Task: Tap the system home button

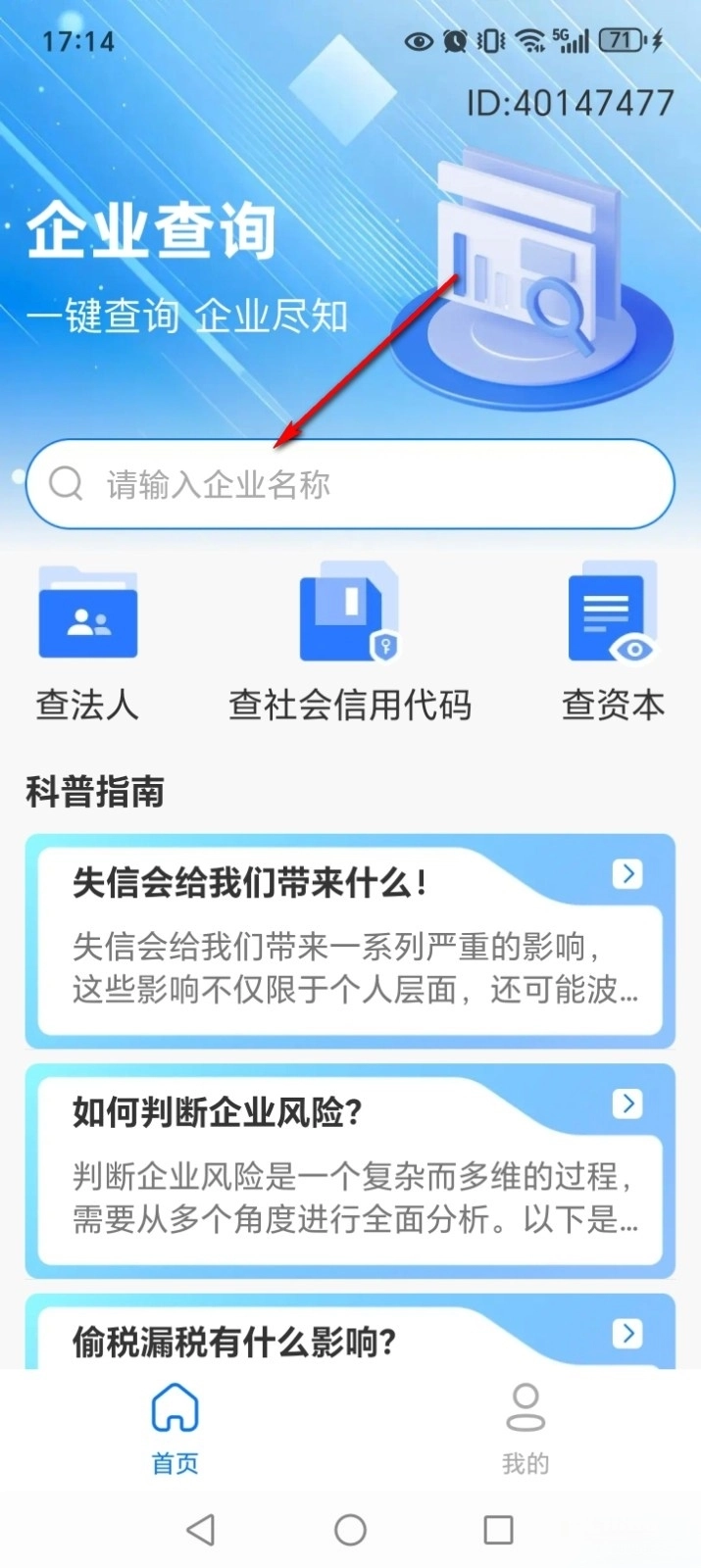Action: pos(350,1530)
